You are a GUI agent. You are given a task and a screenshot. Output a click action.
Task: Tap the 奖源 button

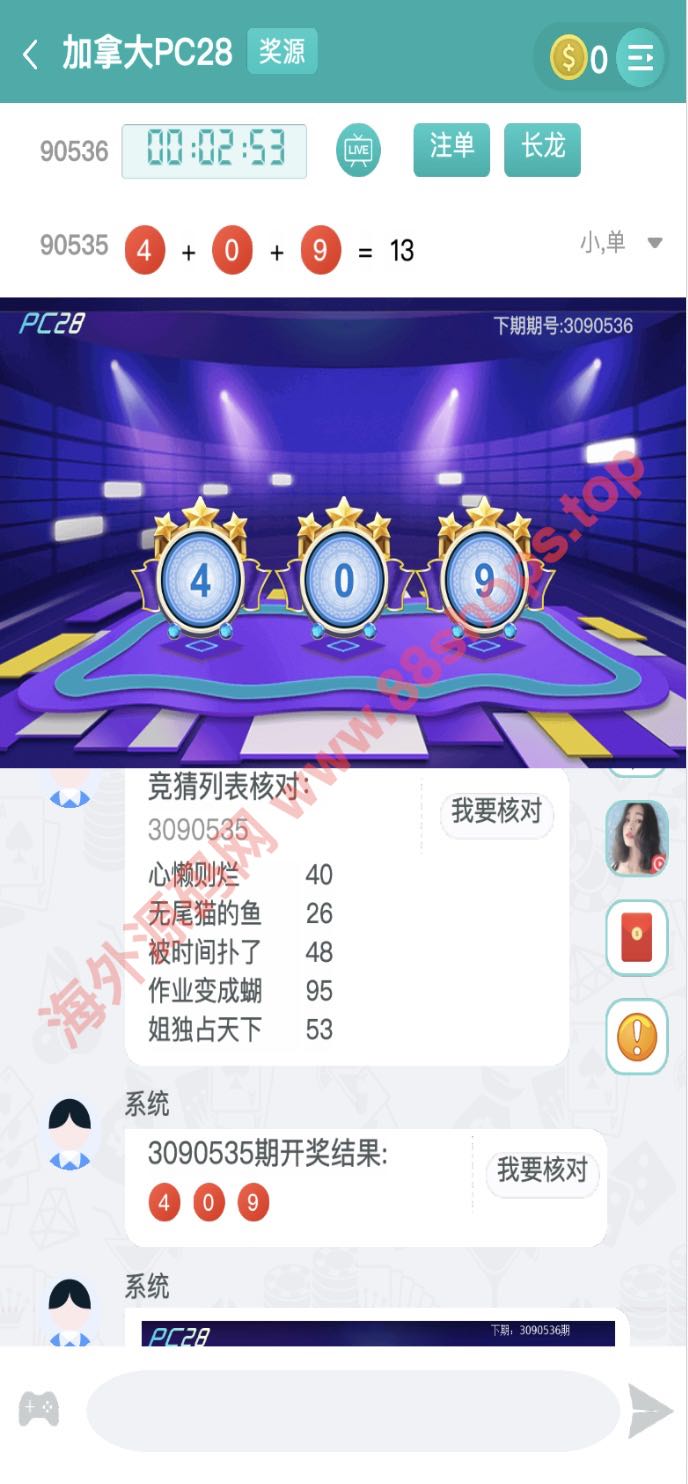(281, 51)
